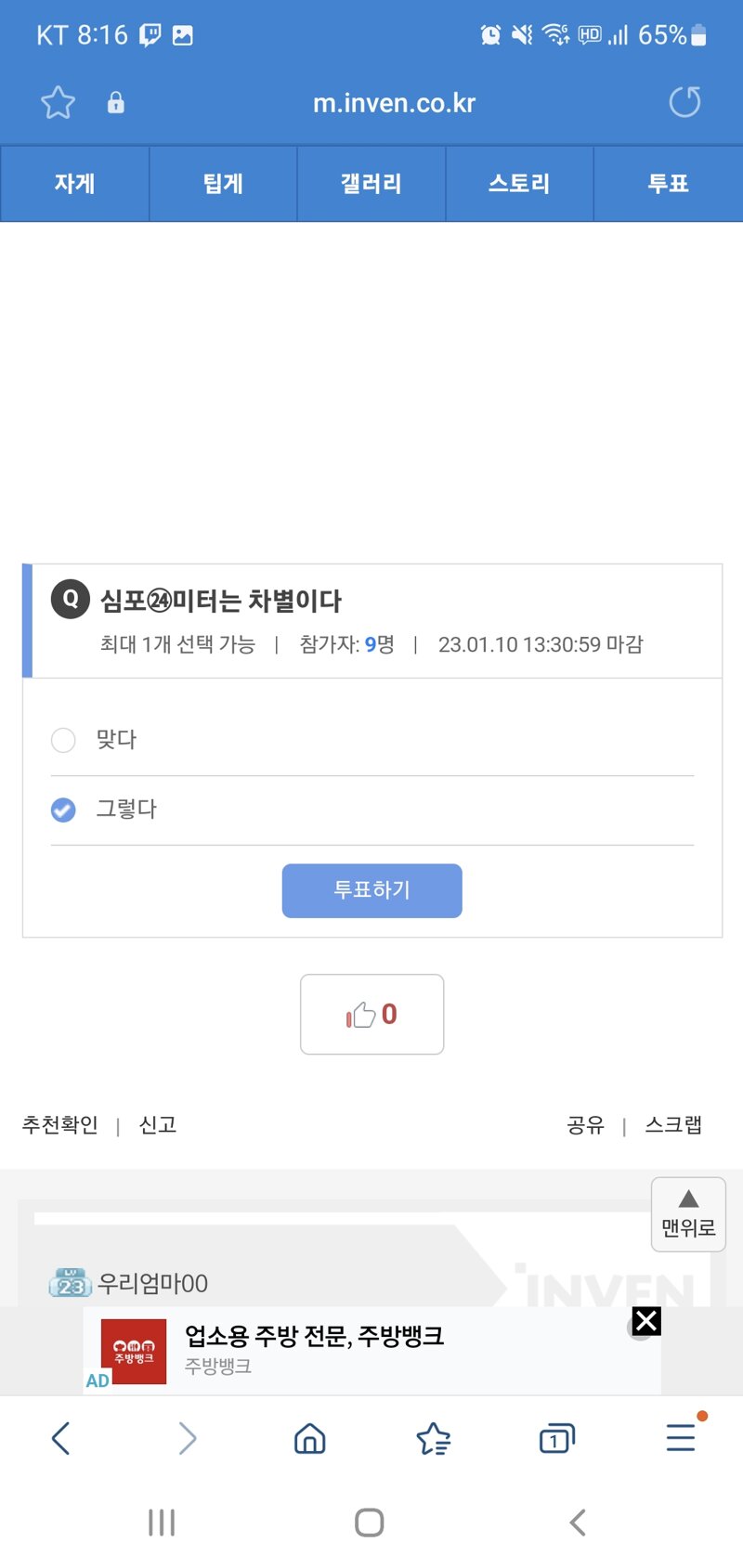The height and width of the screenshot is (1568, 743).
Task: Scrap the post via 스크랩
Action: tap(673, 1125)
